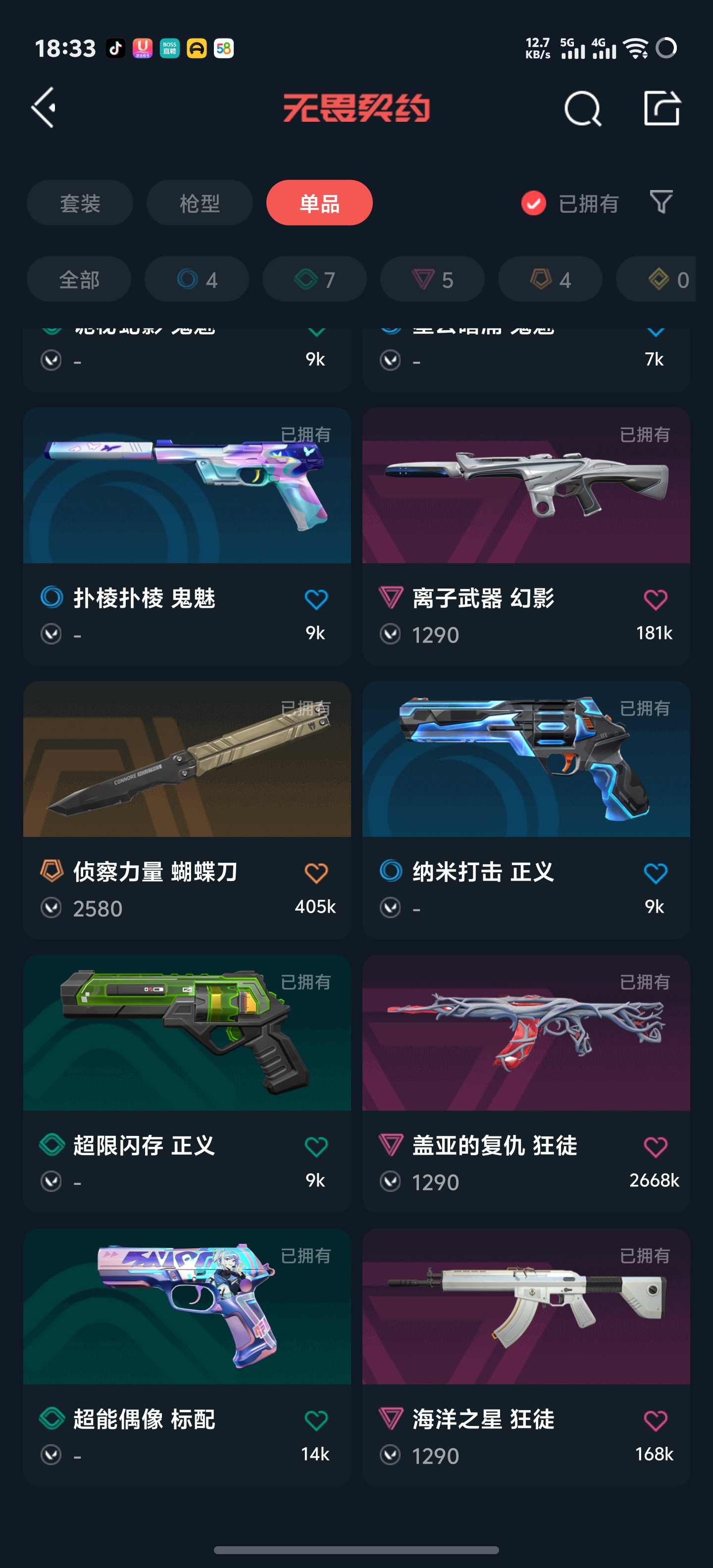The image size is (713, 1568).
Task: Like the 离子武器 幻影 skin
Action: pyautogui.click(x=655, y=599)
